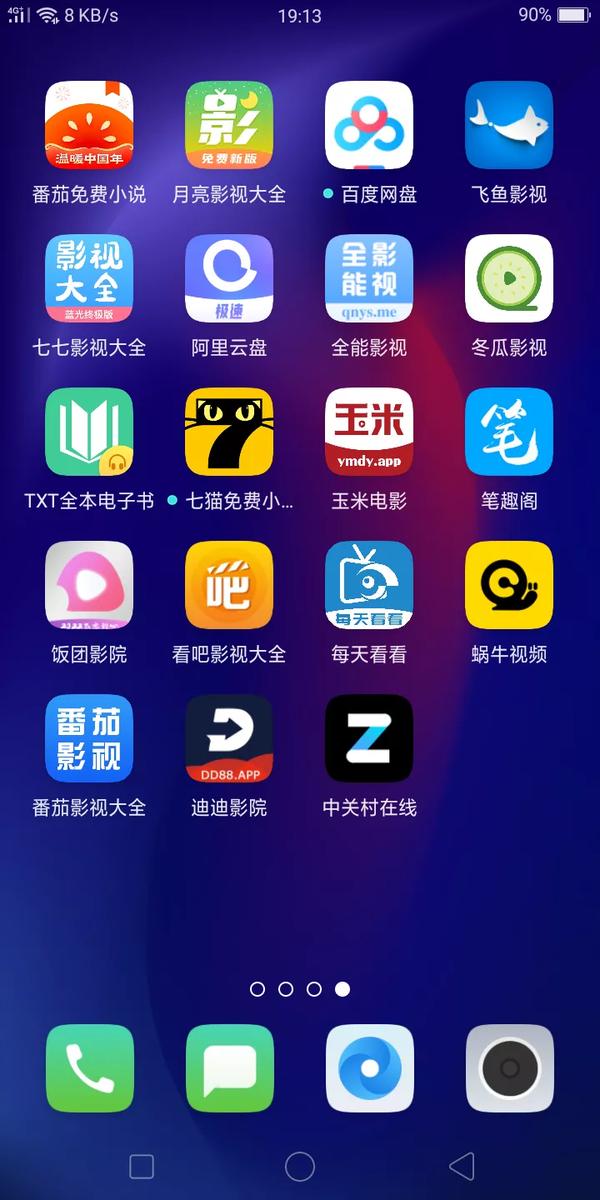The height and width of the screenshot is (1200, 600).
Task: Tap the recent apps square button
Action: tap(142, 1166)
